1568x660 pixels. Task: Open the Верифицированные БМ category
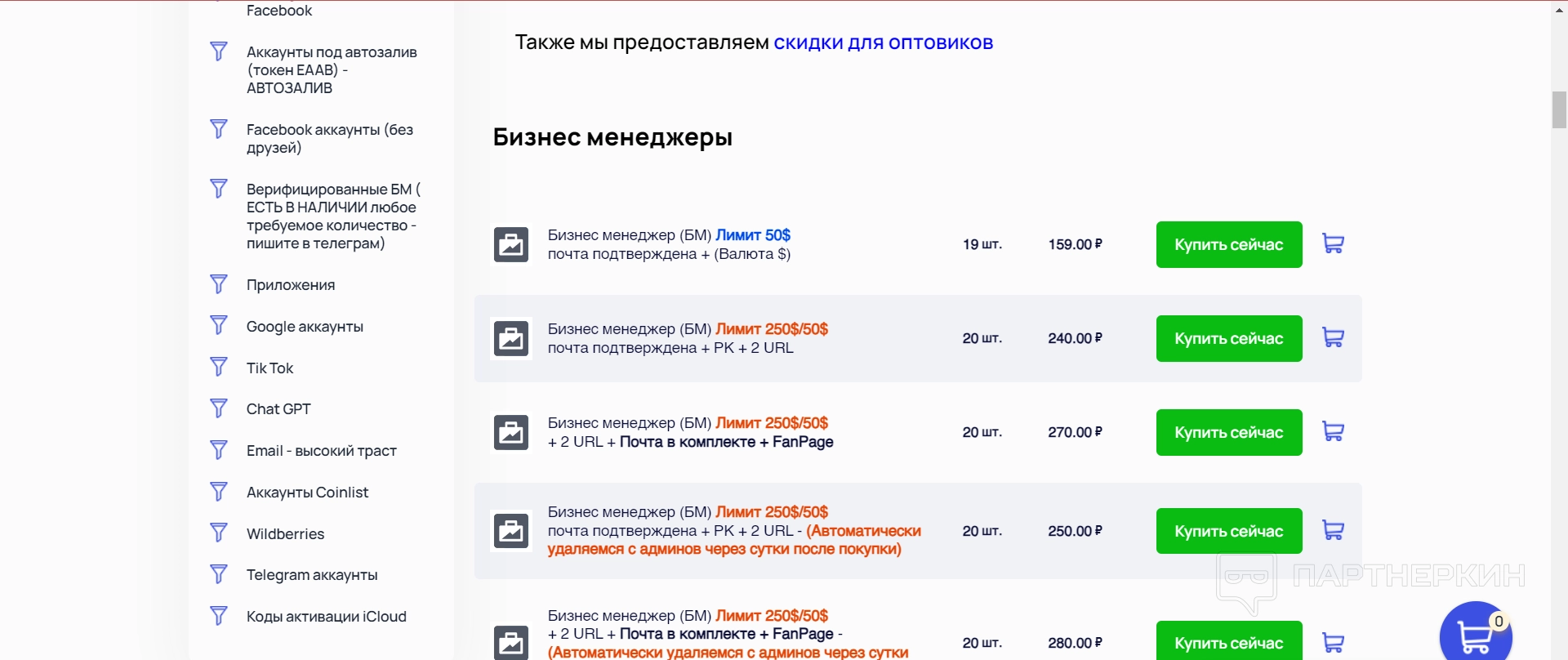tap(332, 216)
